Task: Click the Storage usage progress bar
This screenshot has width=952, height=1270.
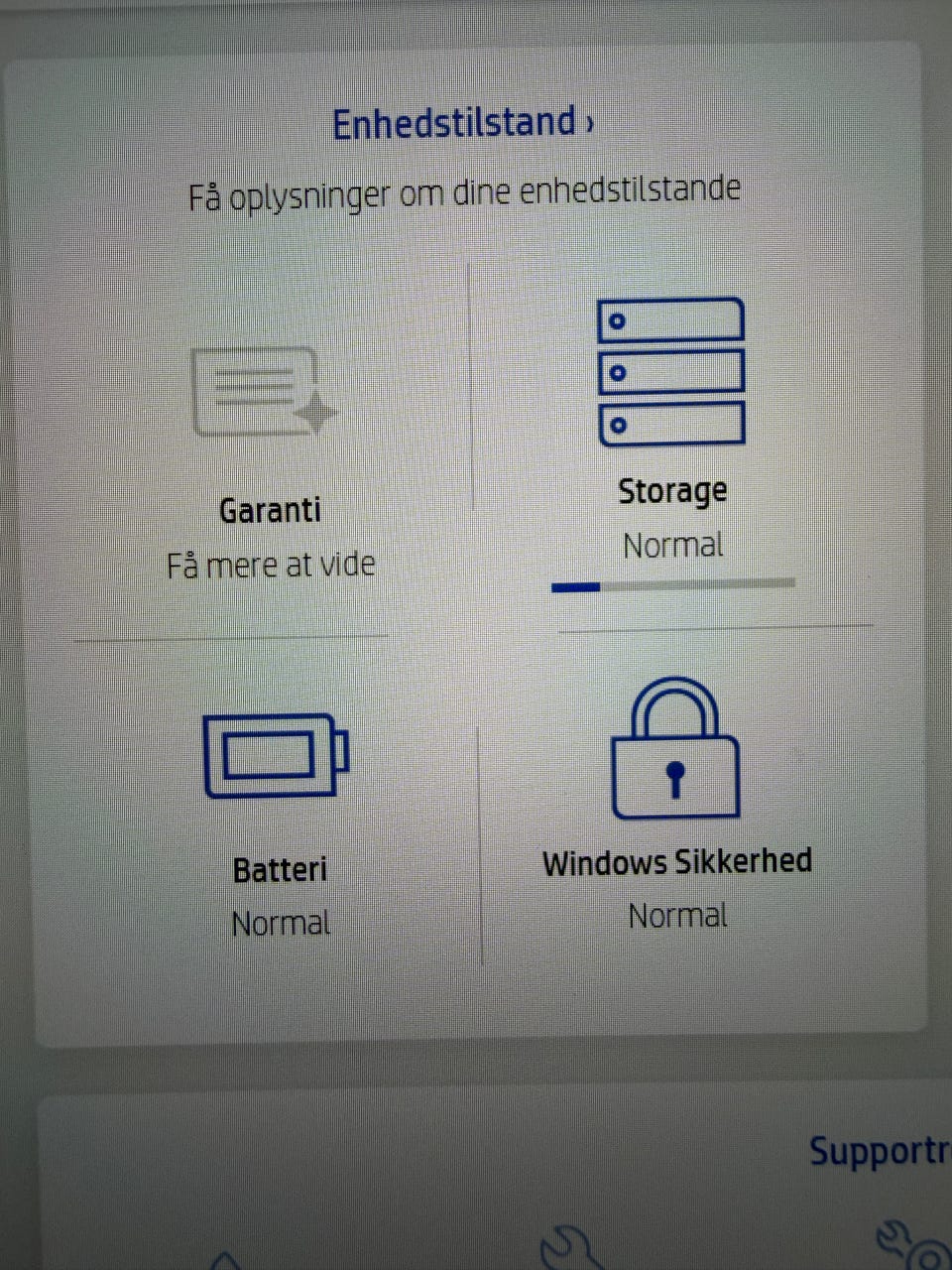Action: [x=672, y=586]
